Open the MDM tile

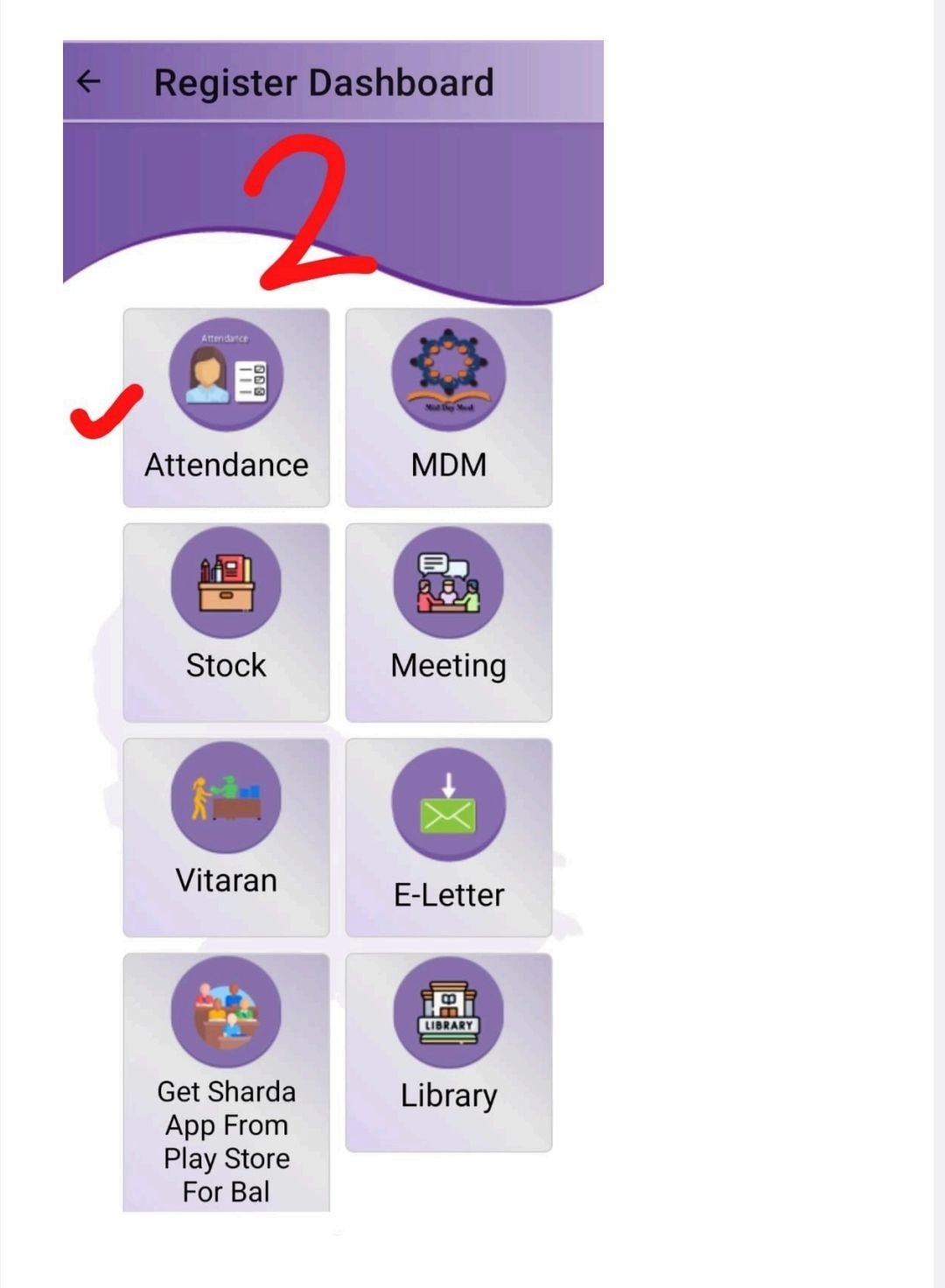[448, 408]
